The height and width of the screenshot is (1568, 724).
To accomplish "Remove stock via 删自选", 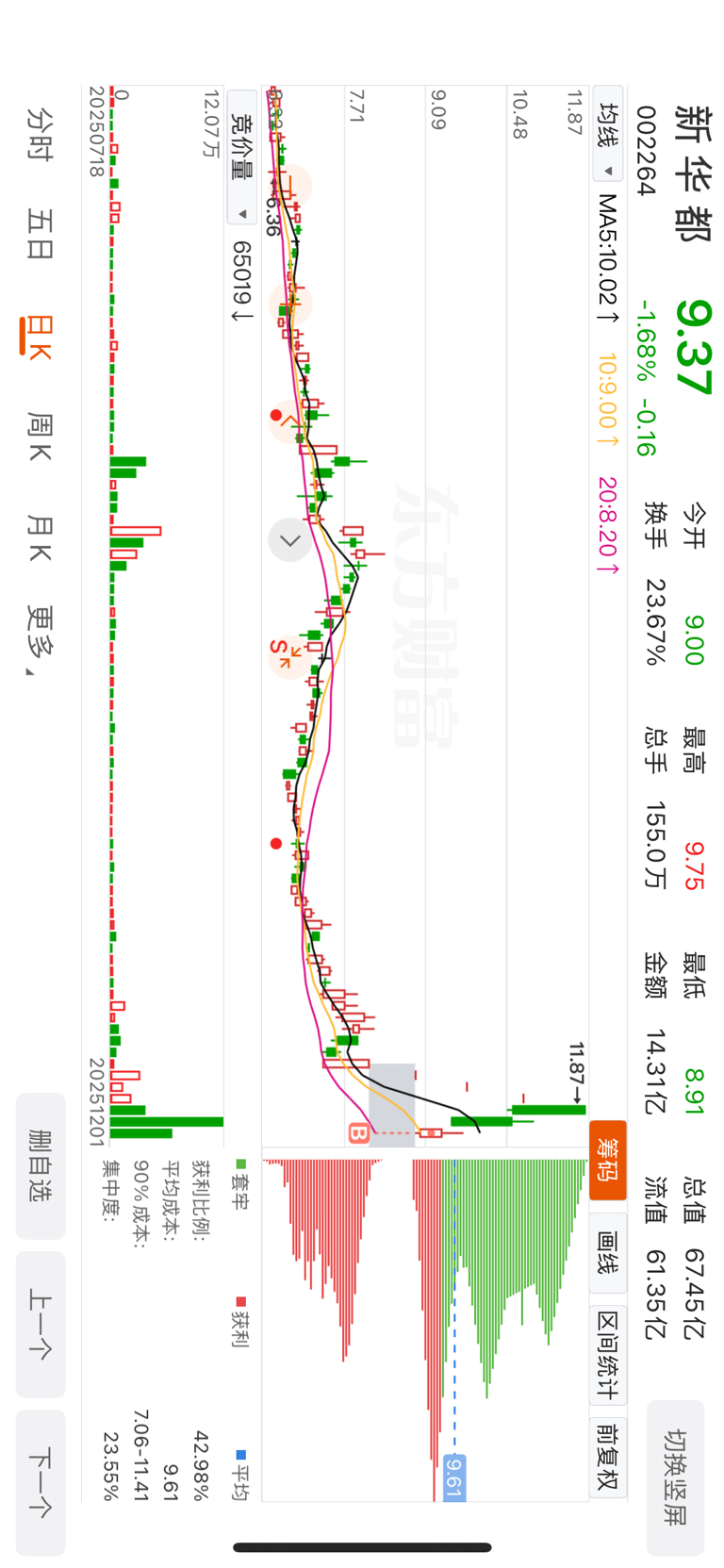I will tap(41, 1165).
